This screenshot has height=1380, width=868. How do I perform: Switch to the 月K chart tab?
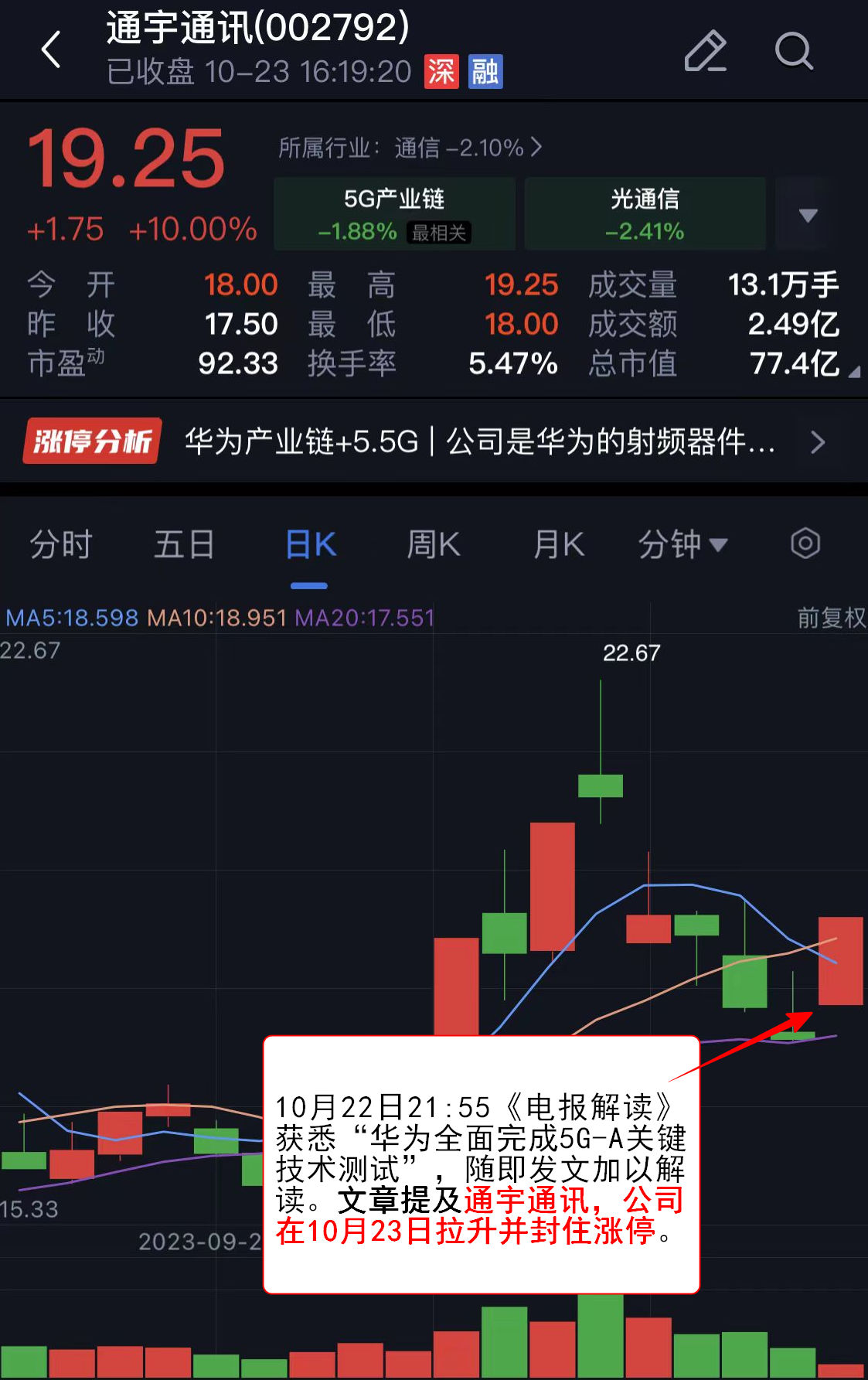point(558,544)
